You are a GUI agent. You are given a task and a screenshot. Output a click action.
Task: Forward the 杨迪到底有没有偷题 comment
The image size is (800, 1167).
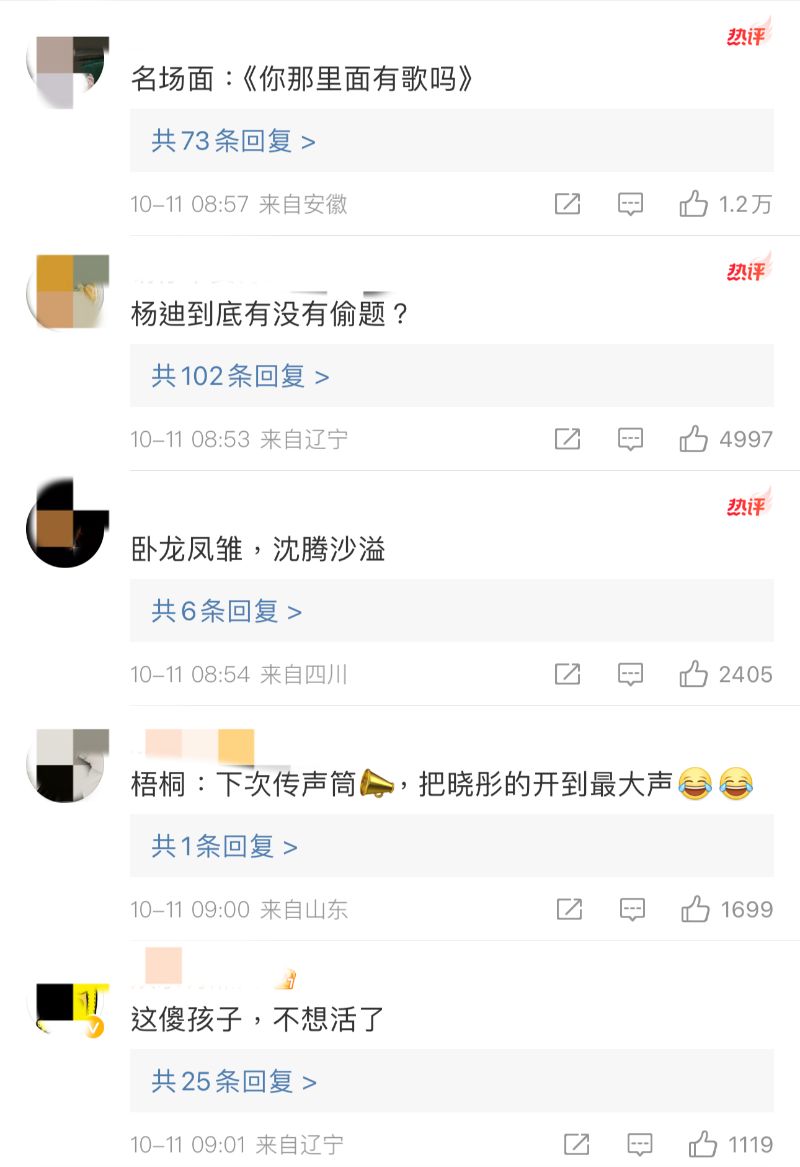coord(567,439)
